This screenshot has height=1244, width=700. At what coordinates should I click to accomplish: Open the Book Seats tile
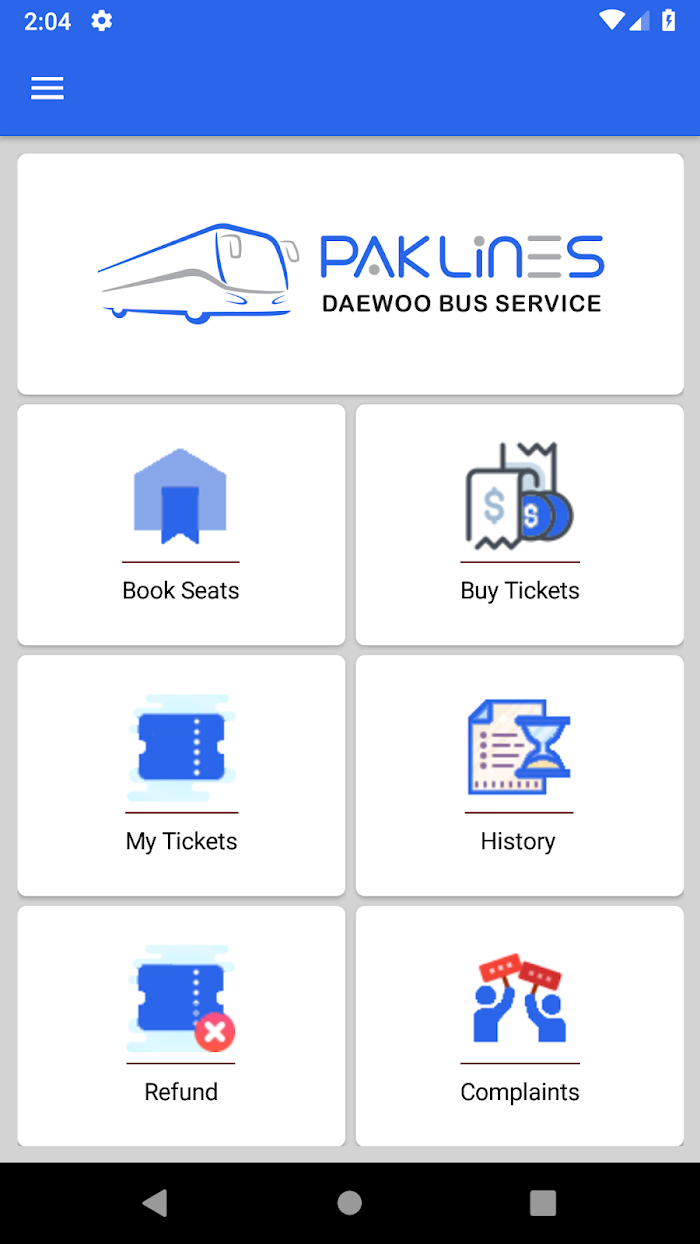(181, 525)
